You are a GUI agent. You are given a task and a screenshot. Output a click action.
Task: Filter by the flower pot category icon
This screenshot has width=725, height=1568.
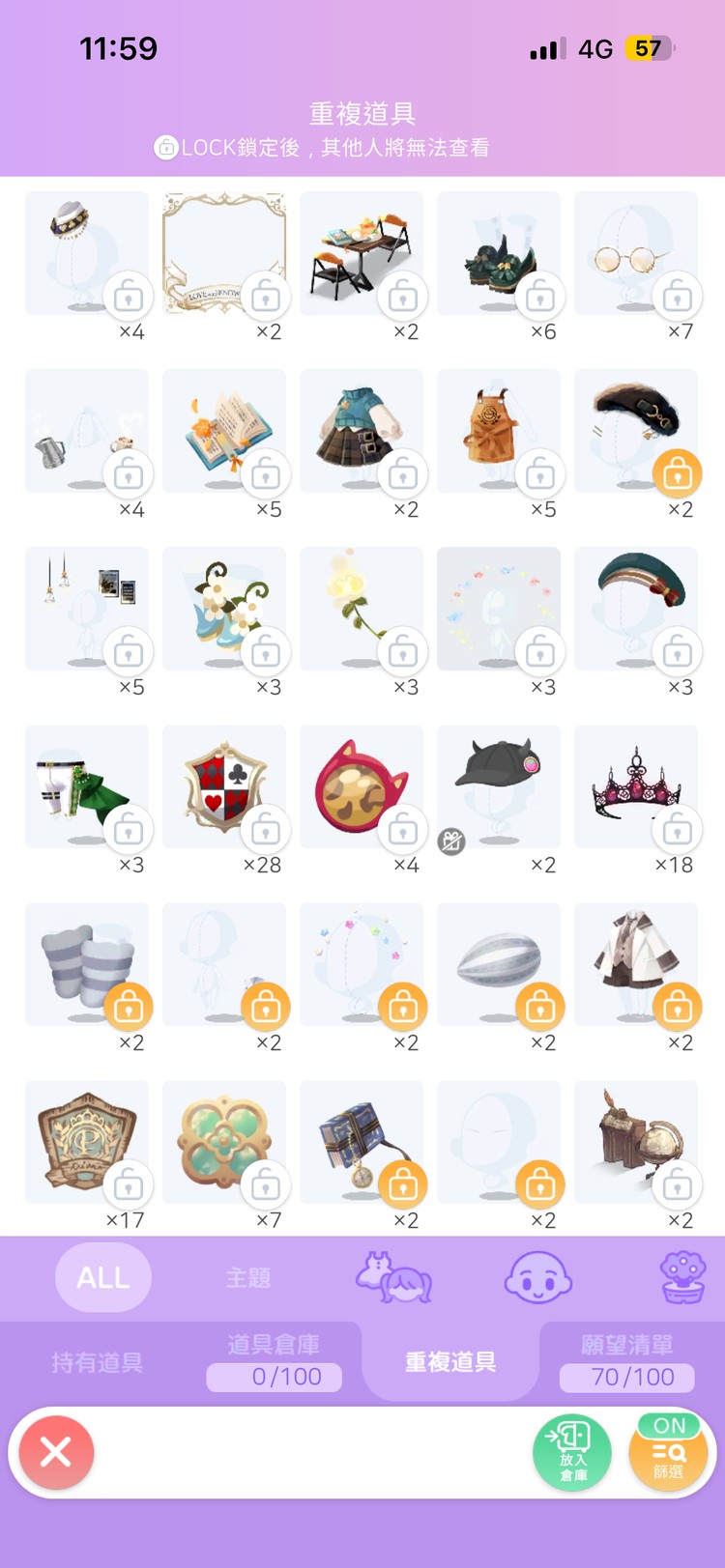pyautogui.click(x=683, y=1277)
